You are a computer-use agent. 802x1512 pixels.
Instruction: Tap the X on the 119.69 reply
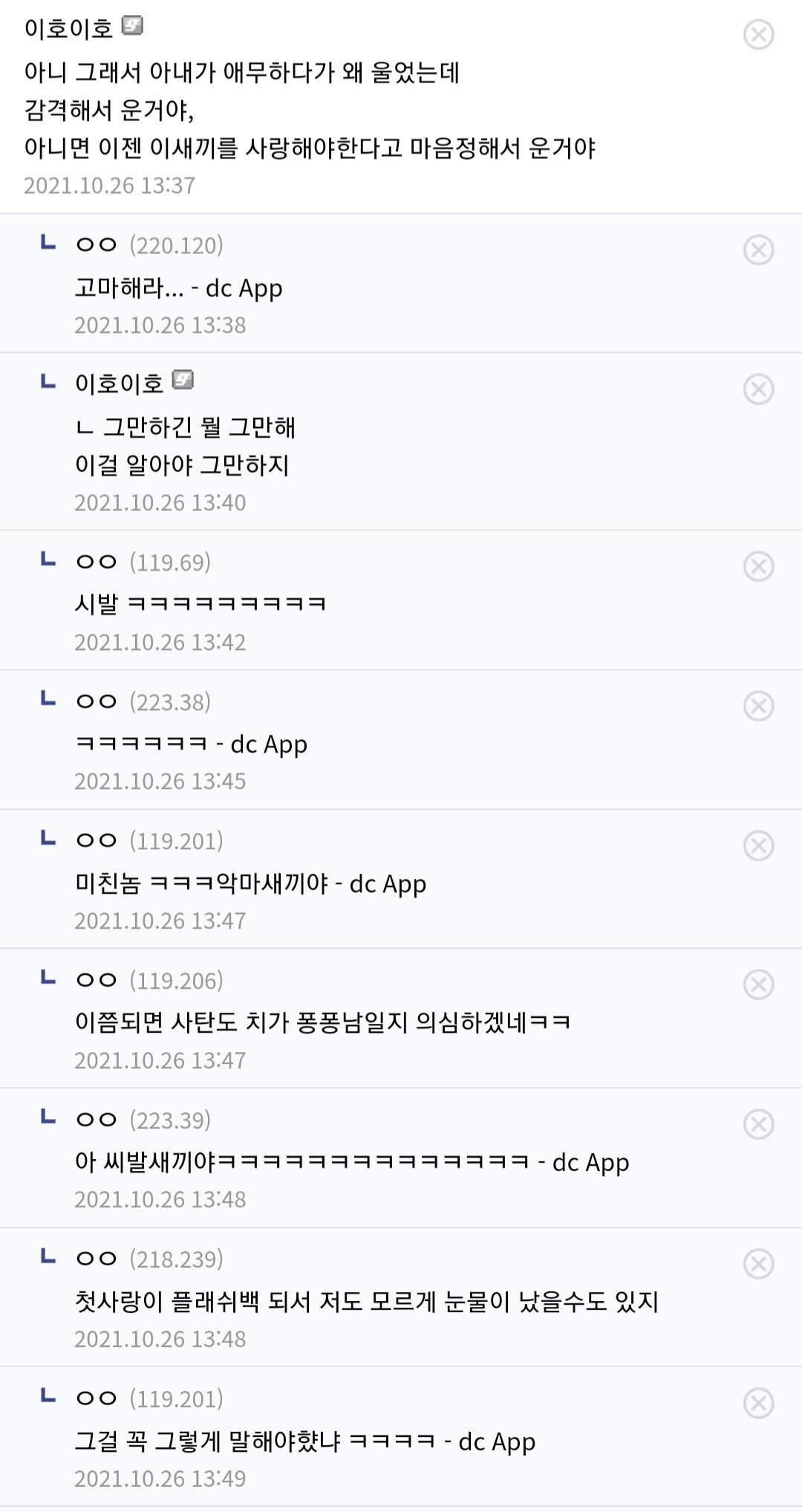point(758,567)
